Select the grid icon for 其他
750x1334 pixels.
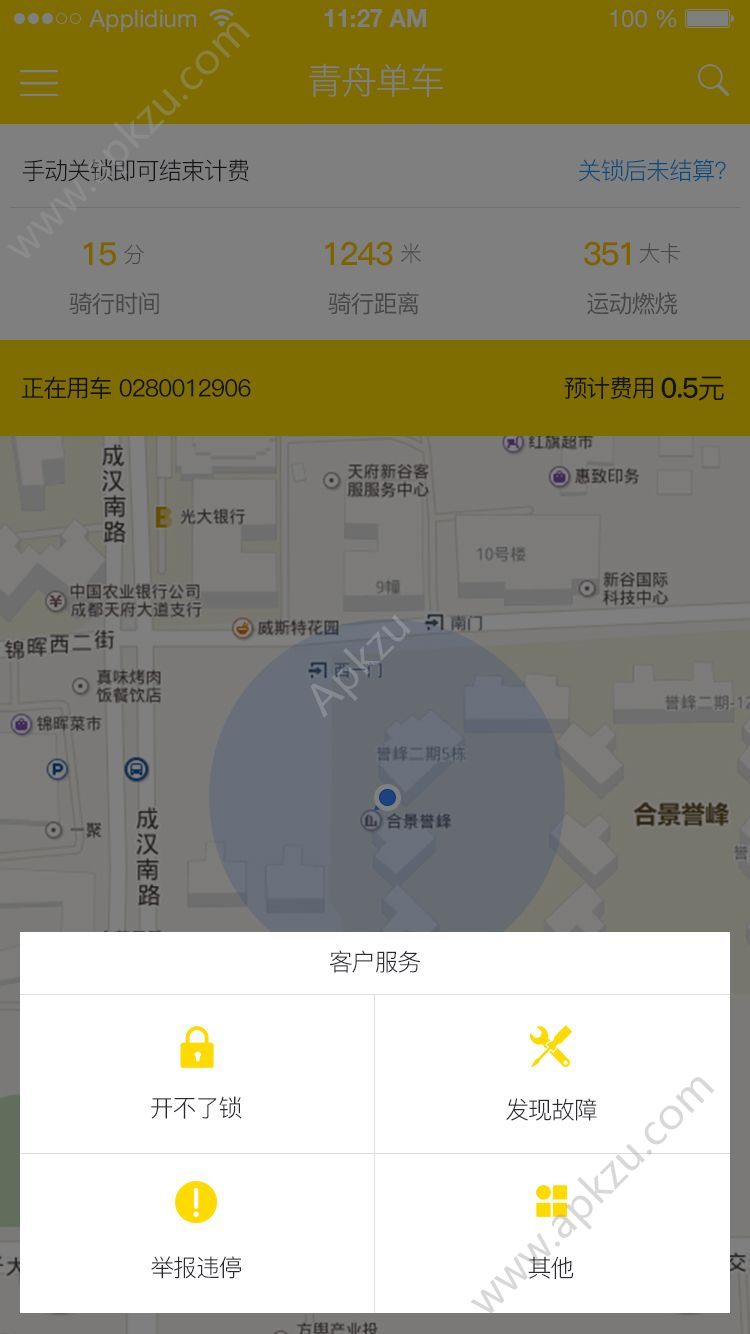tap(553, 1203)
